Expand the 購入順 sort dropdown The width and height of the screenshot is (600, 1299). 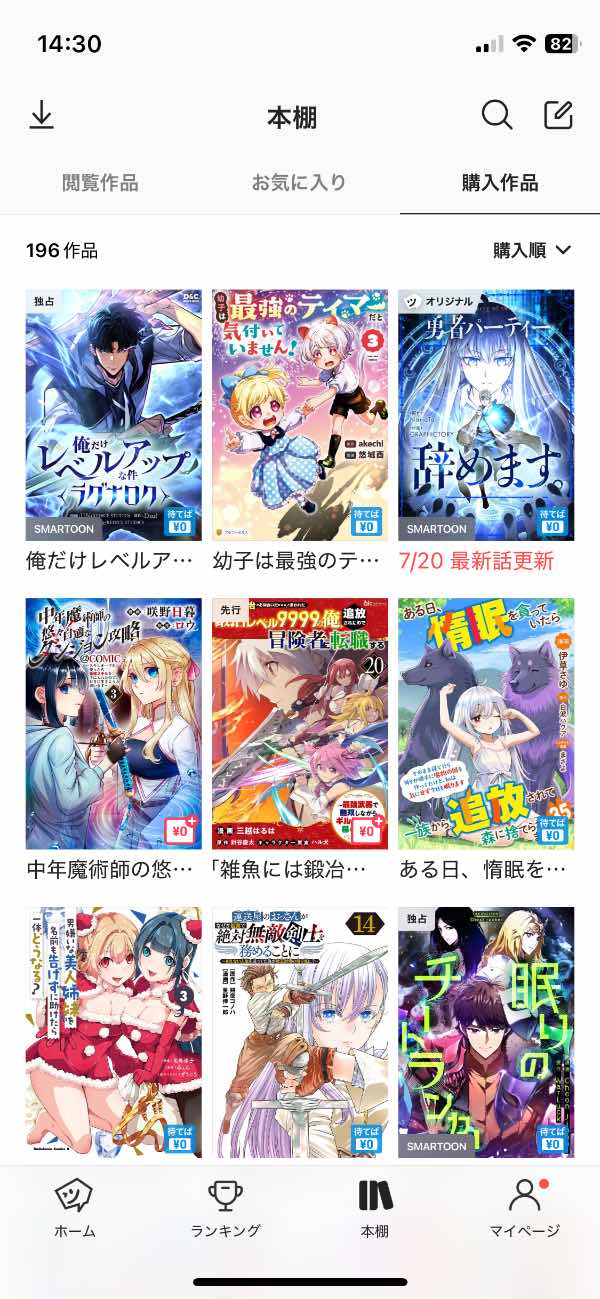click(532, 250)
